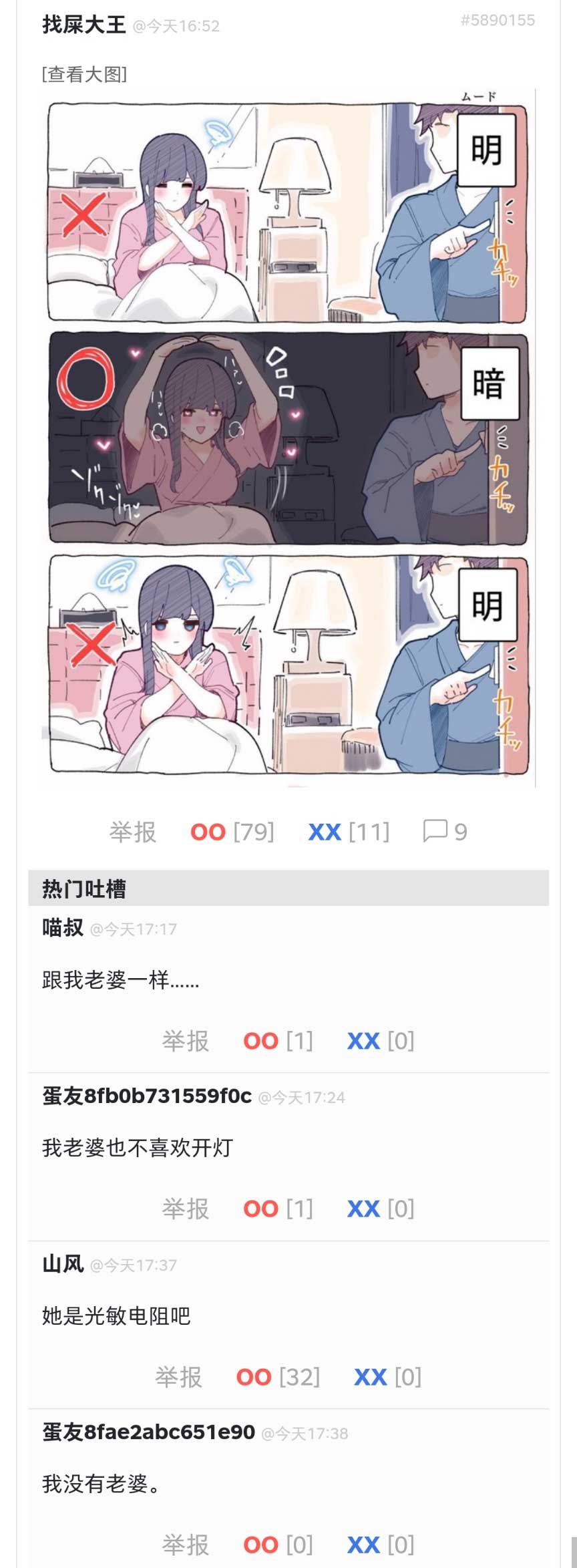
Task: Report 喵叔's comment
Action: tap(185, 1041)
